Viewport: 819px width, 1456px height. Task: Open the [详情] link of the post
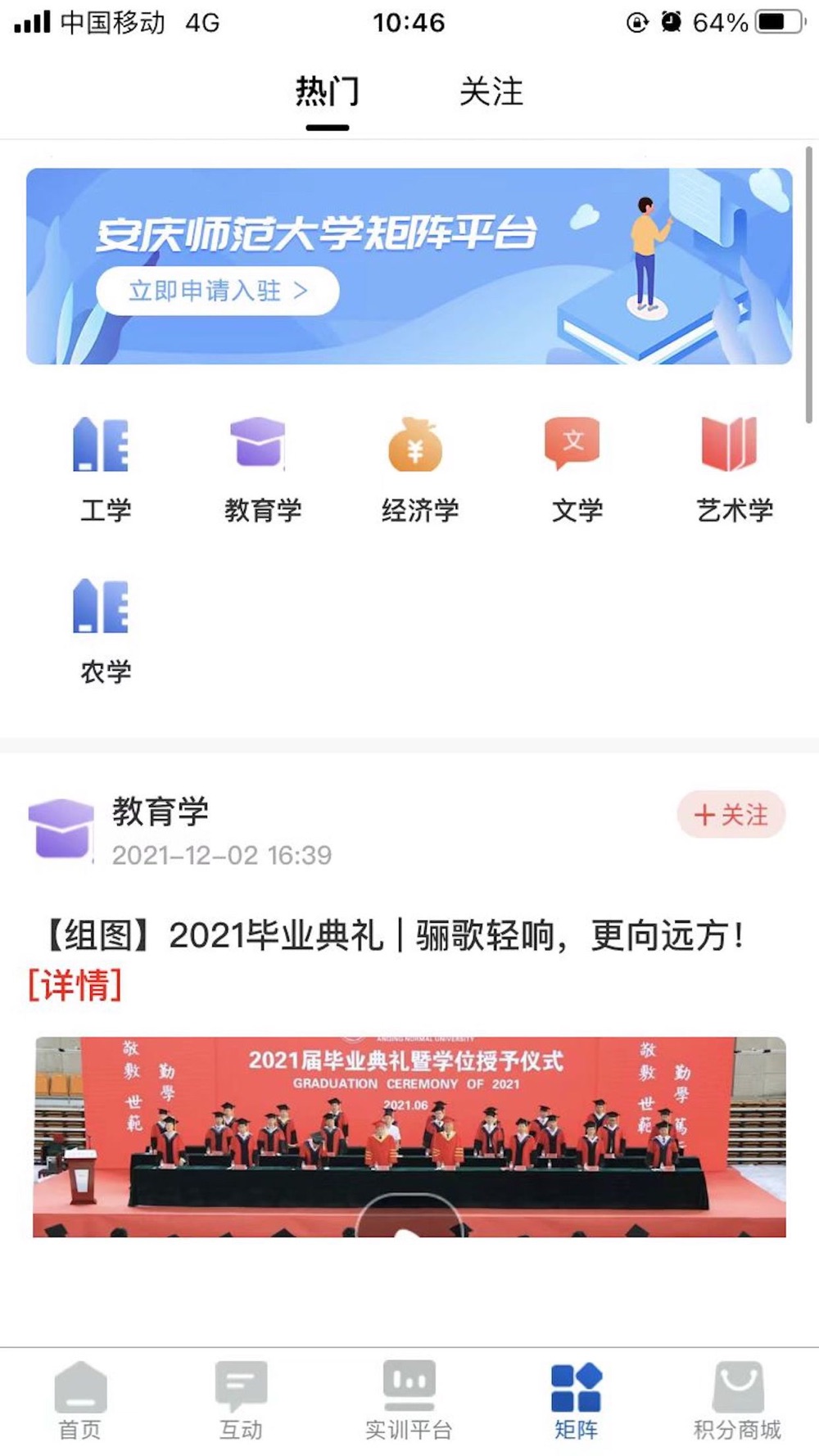(75, 984)
